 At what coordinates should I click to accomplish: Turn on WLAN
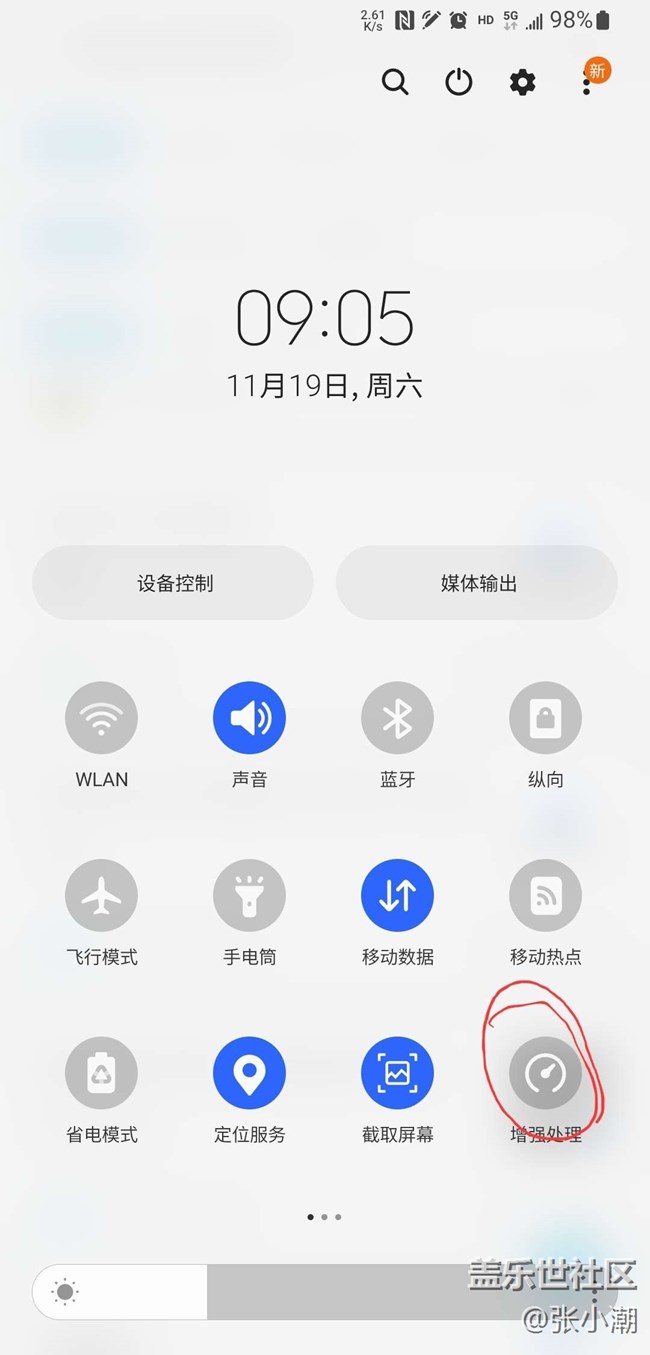pyautogui.click(x=102, y=718)
